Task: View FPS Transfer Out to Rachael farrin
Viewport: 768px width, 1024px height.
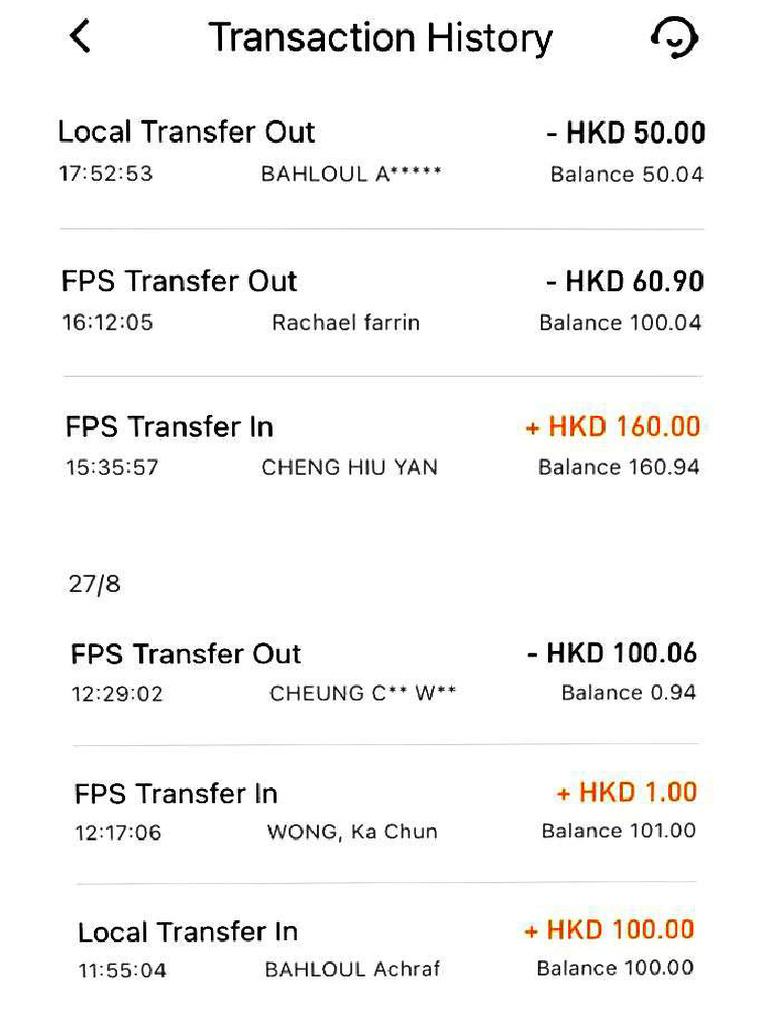Action: [x=381, y=300]
